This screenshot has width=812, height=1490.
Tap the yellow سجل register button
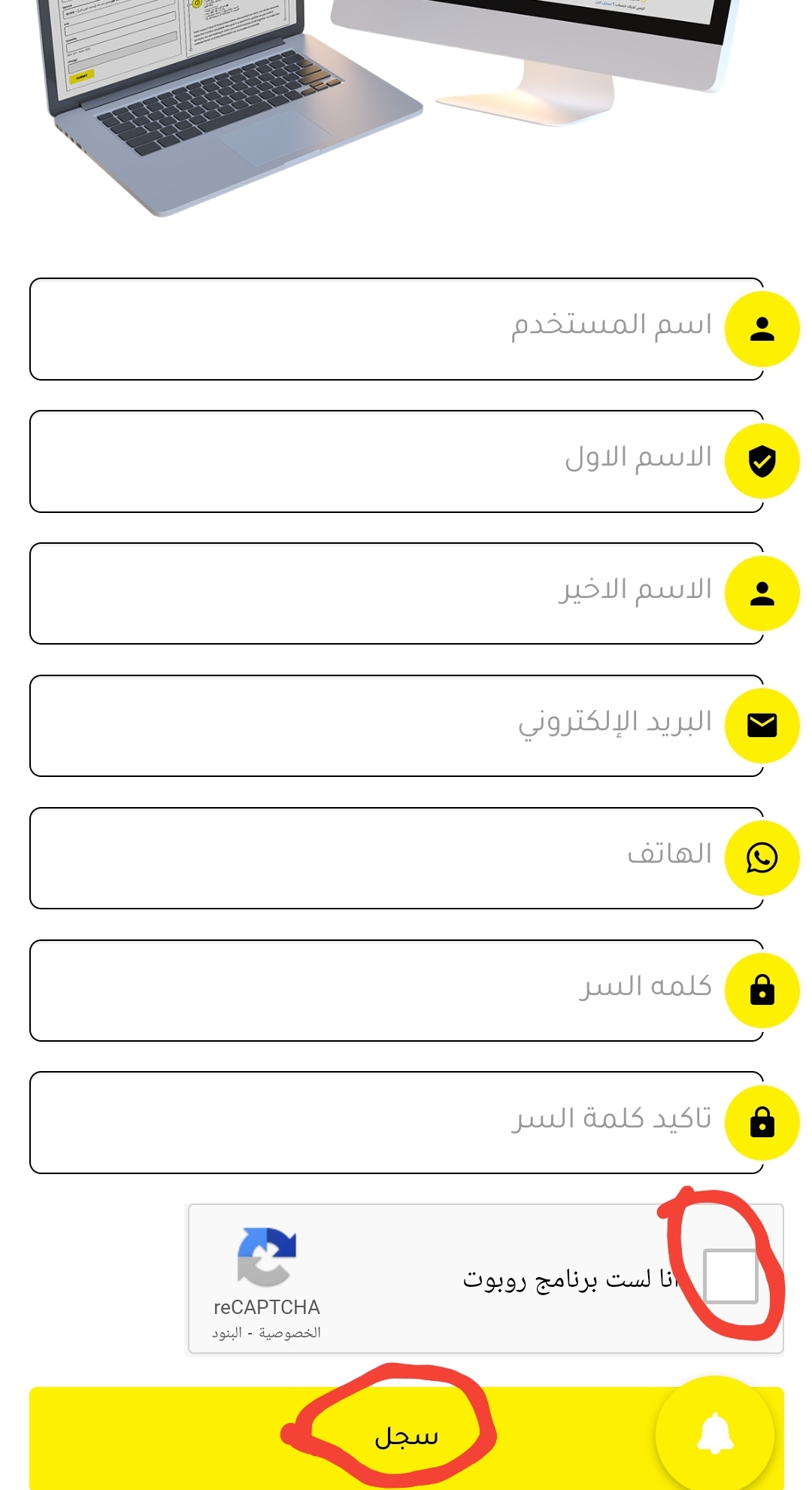(x=406, y=1438)
